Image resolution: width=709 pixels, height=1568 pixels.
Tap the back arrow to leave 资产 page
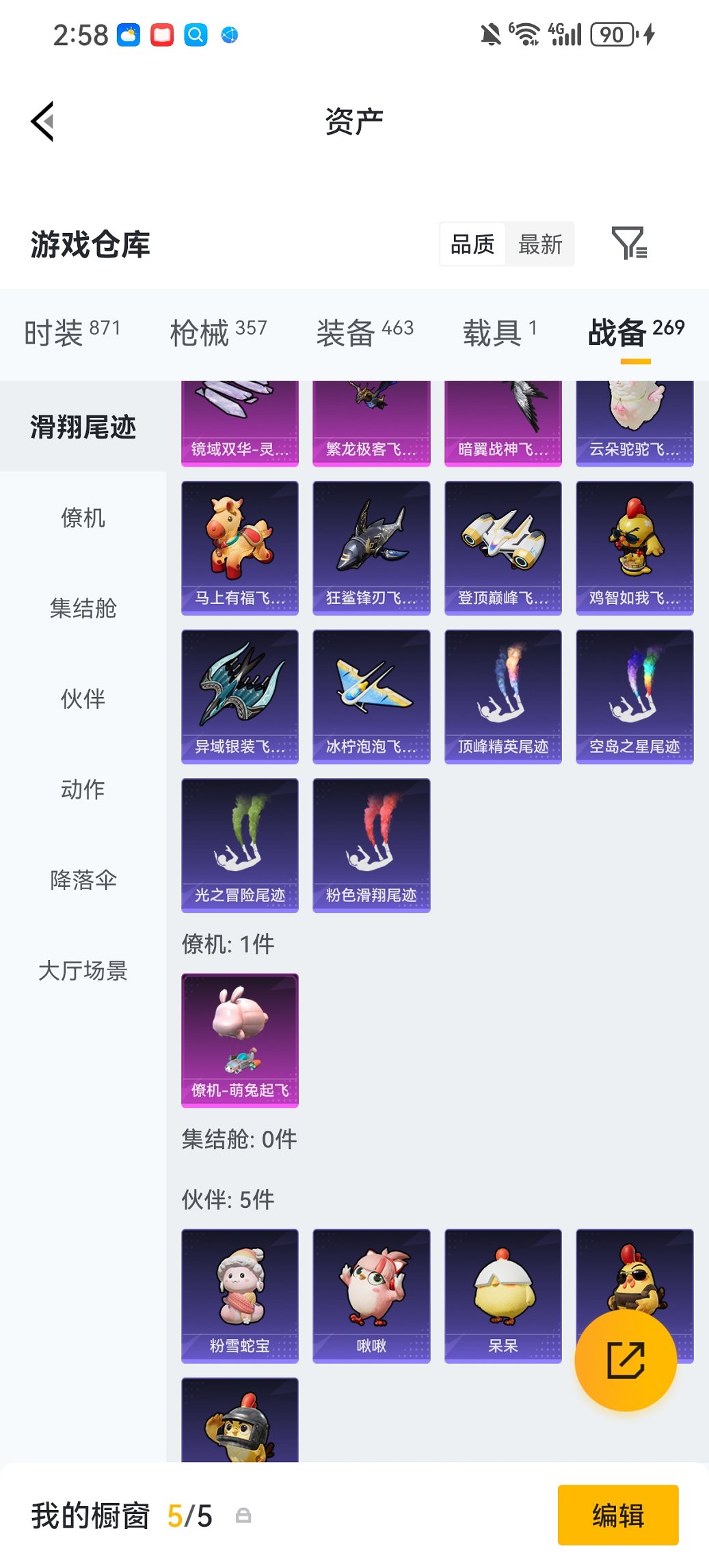(42, 120)
